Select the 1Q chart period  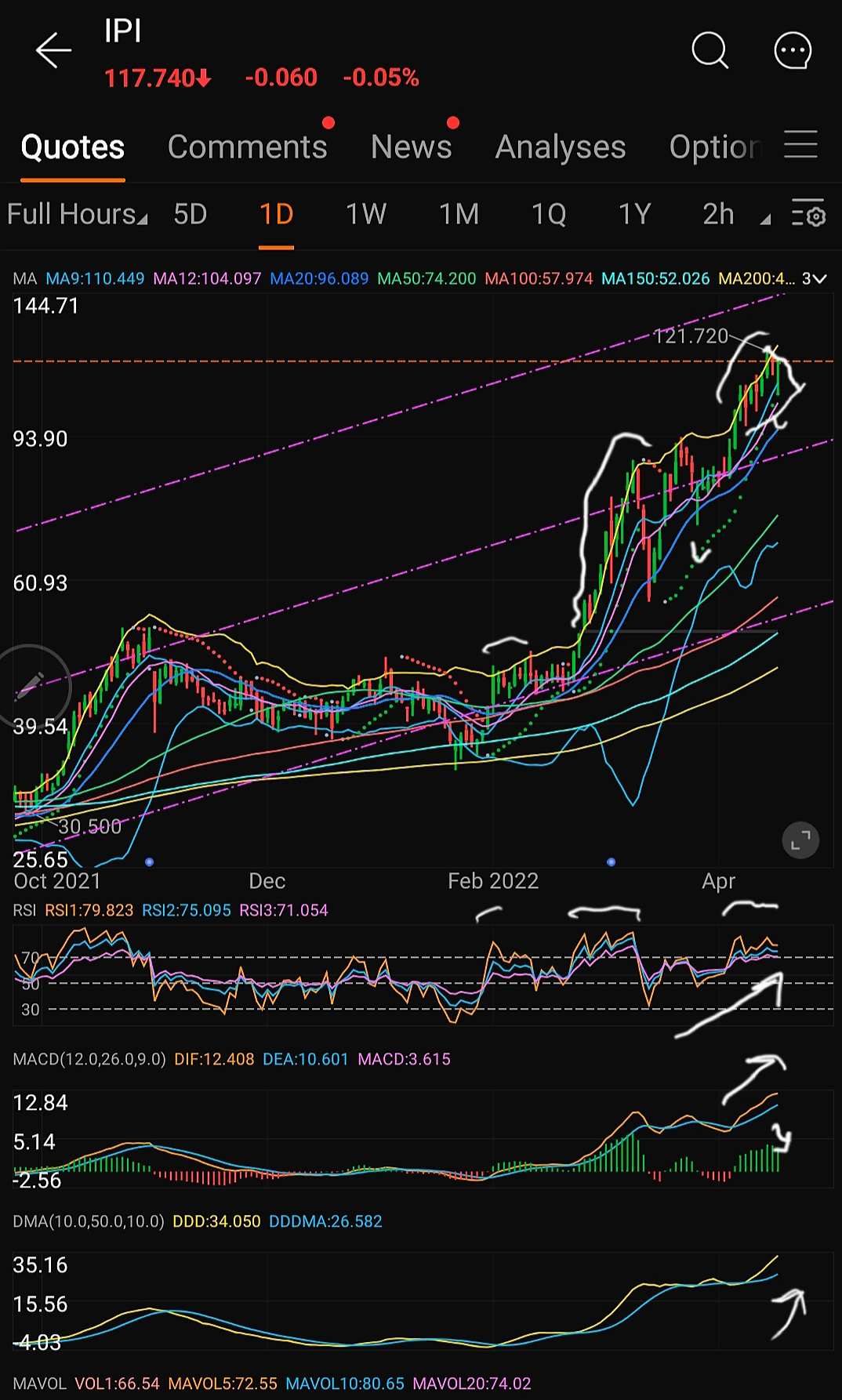(x=549, y=214)
